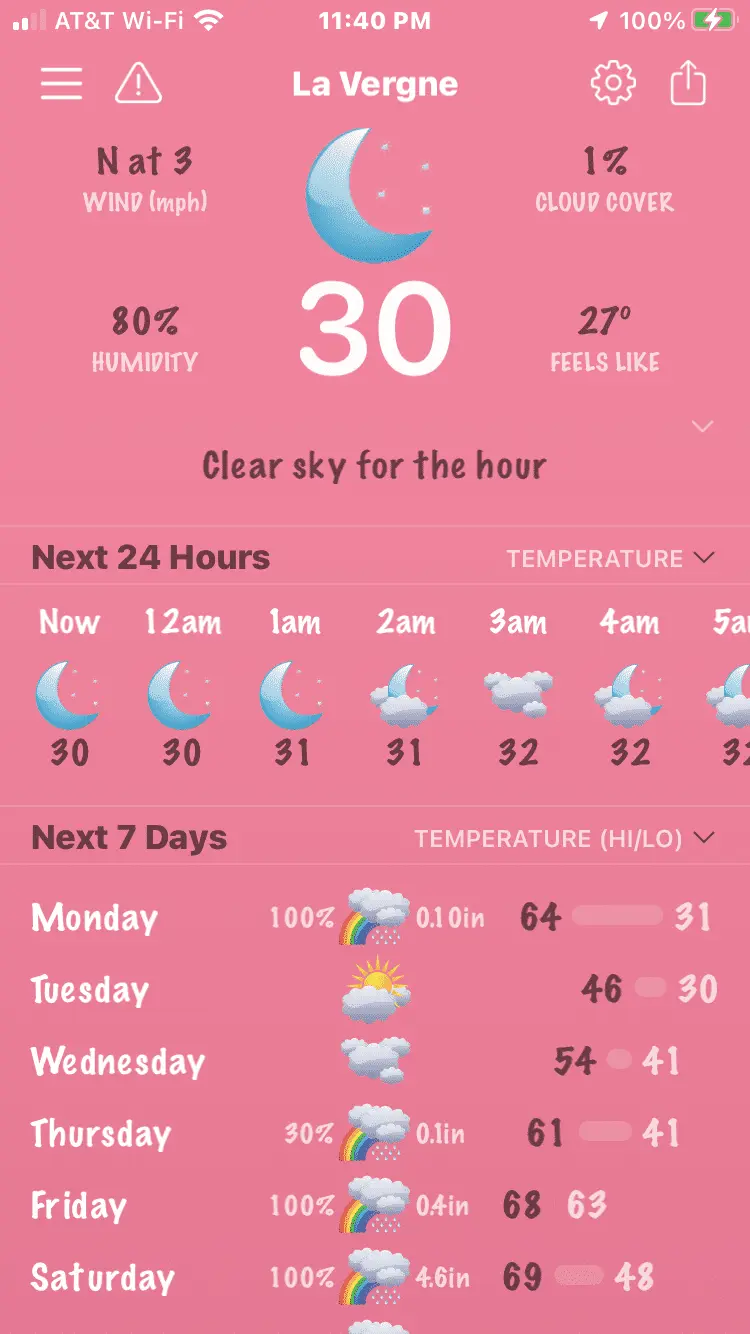Open the TEMPERATURE (HI/LO) dropdown
The width and height of the screenshot is (750, 1334).
pyautogui.click(x=565, y=838)
